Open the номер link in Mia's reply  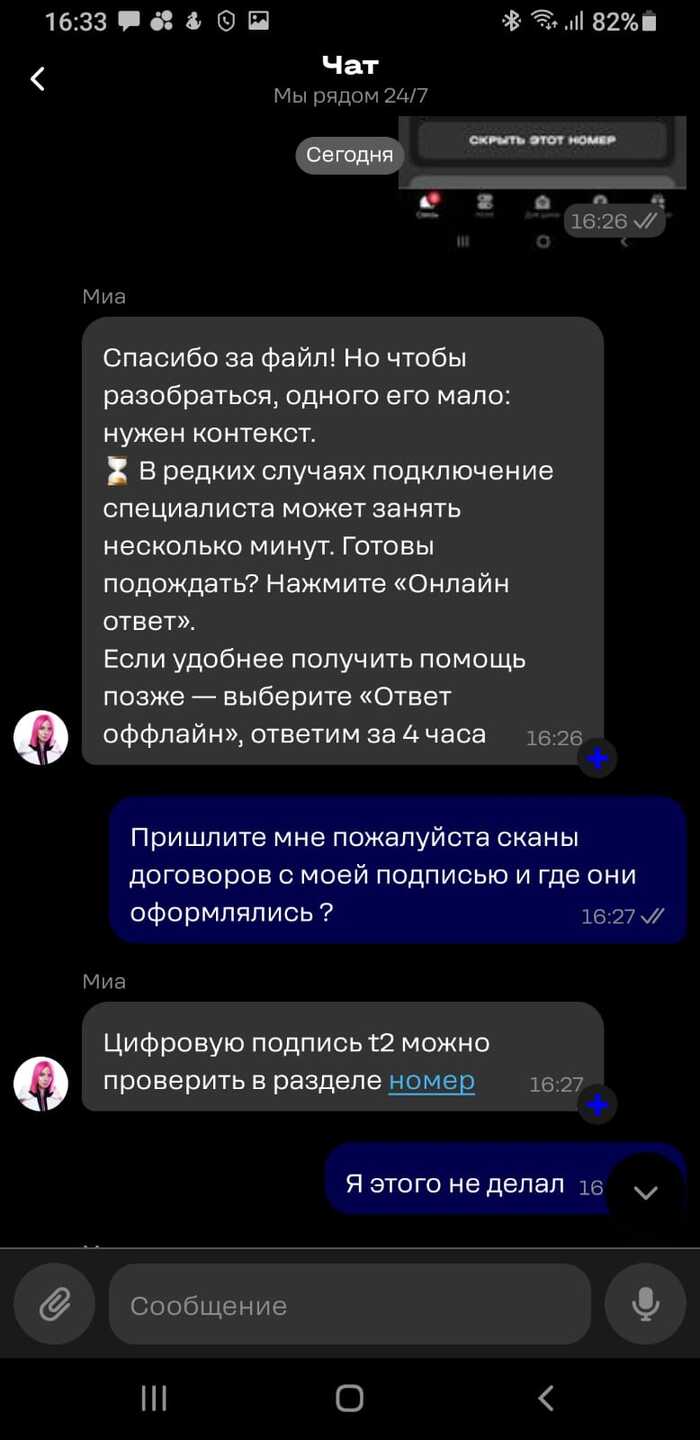click(x=431, y=1080)
